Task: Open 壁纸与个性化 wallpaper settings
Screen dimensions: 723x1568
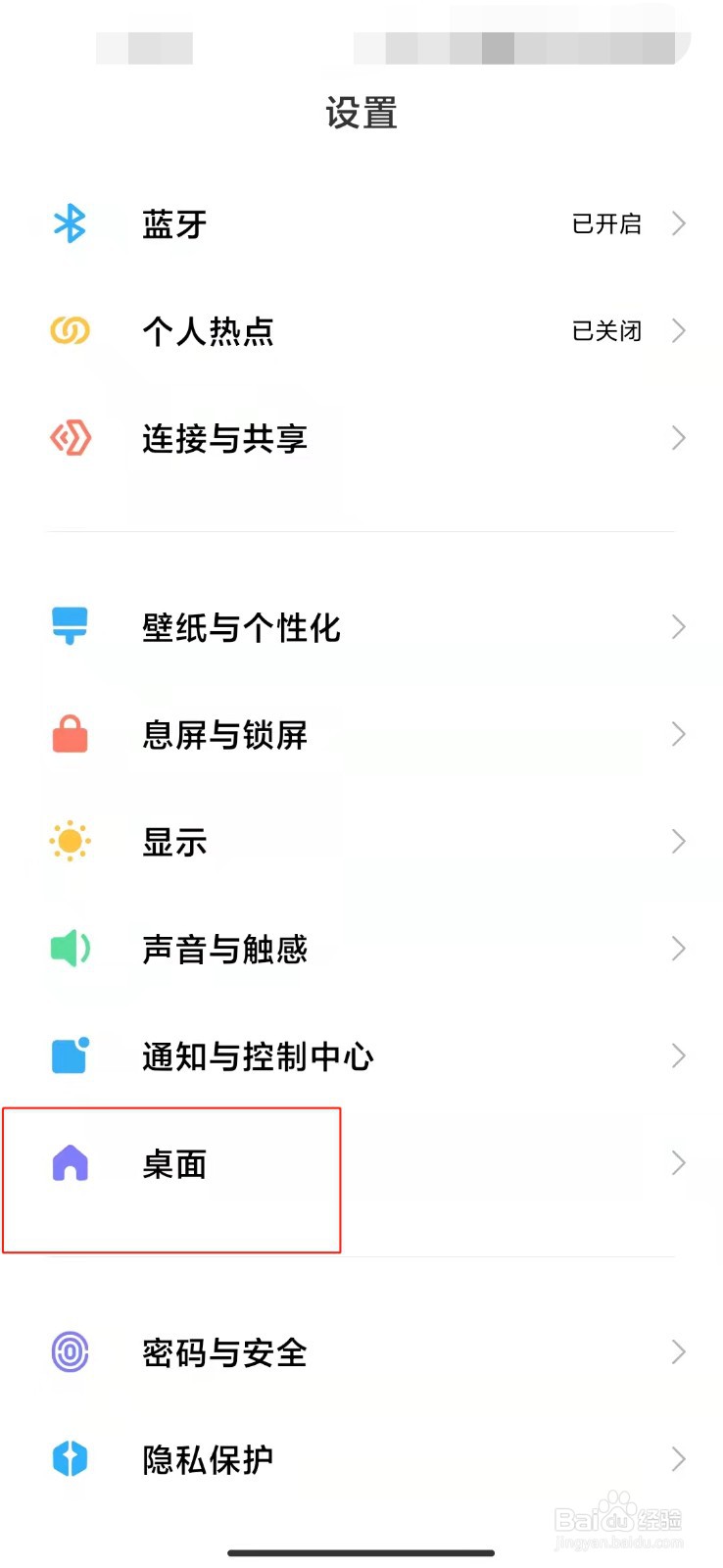Action: [241, 627]
